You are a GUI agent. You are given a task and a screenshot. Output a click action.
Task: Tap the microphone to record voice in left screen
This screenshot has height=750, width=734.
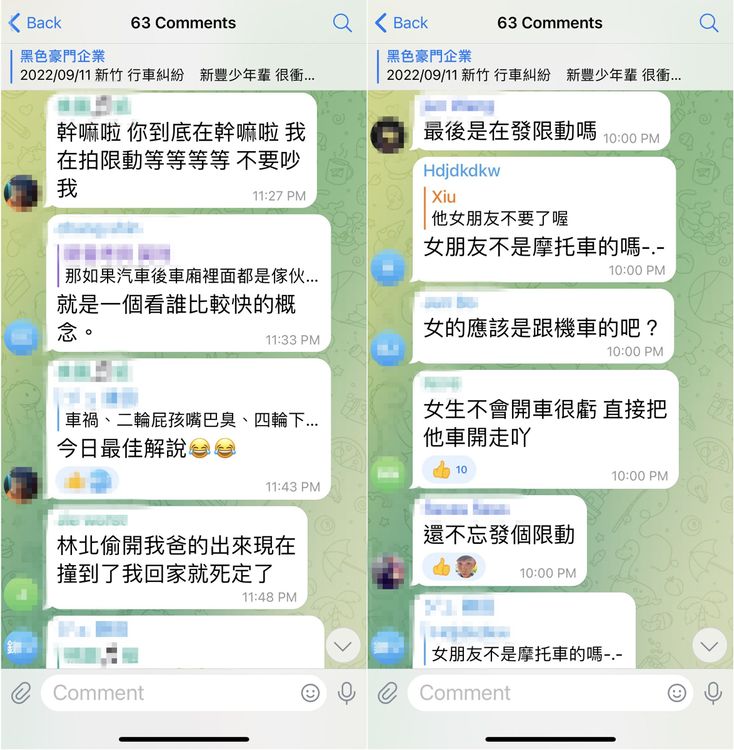(x=344, y=692)
